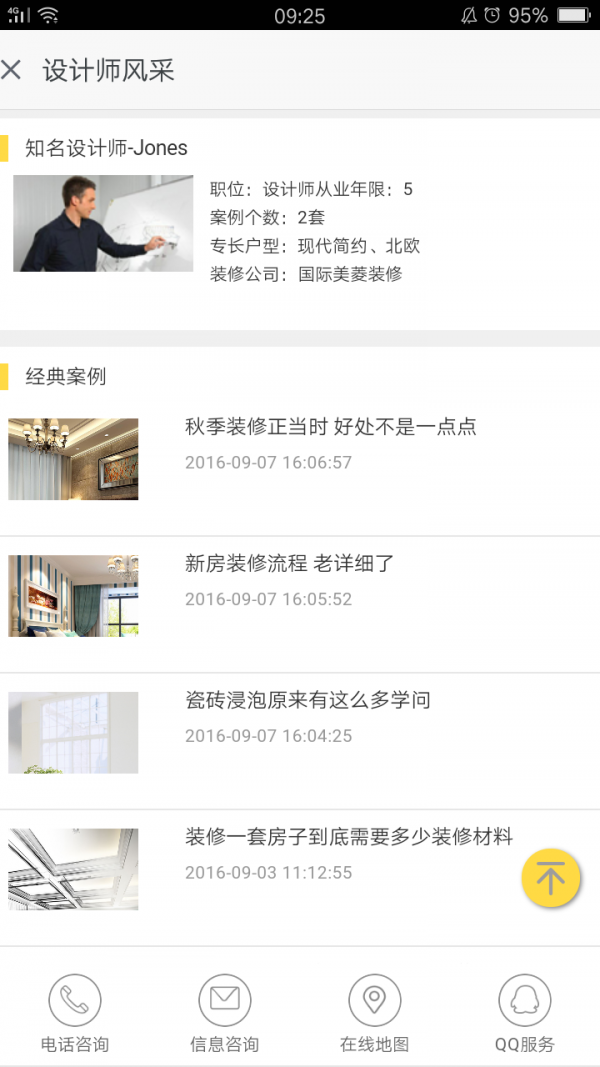Screen dimensions: 600x1067
Task: Select 电话咨询 phone consultation
Action: point(75,1012)
